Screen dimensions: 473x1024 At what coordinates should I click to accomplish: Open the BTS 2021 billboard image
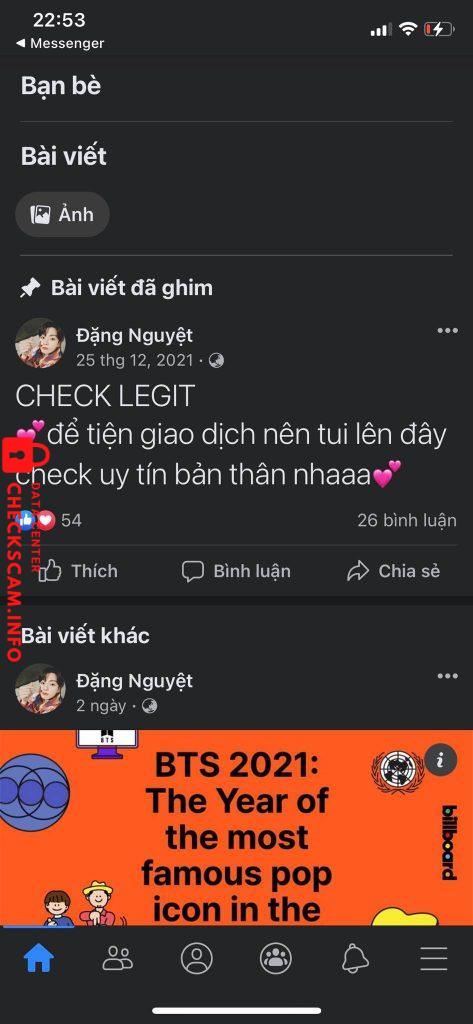236,827
